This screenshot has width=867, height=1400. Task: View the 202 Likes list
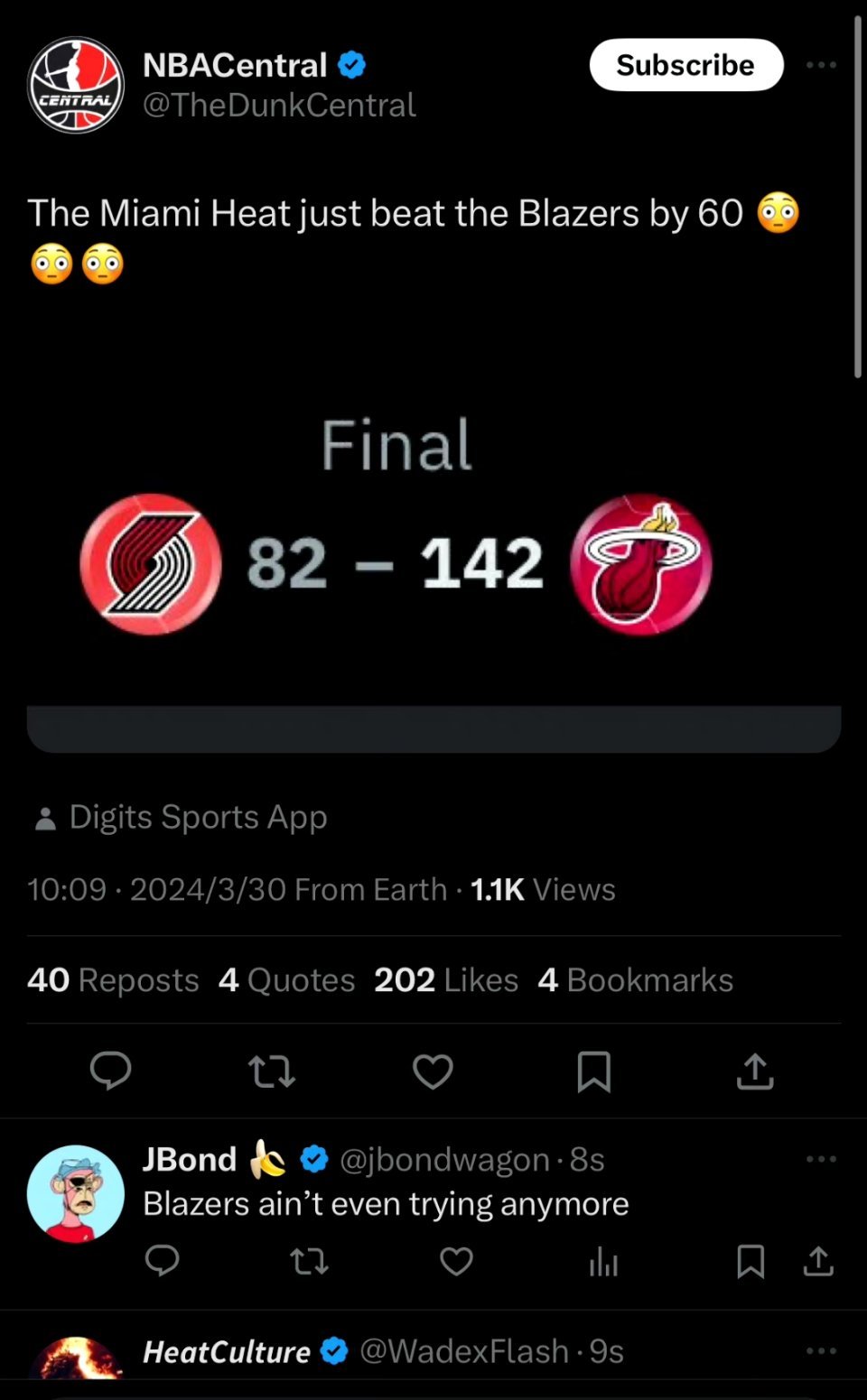[446, 980]
